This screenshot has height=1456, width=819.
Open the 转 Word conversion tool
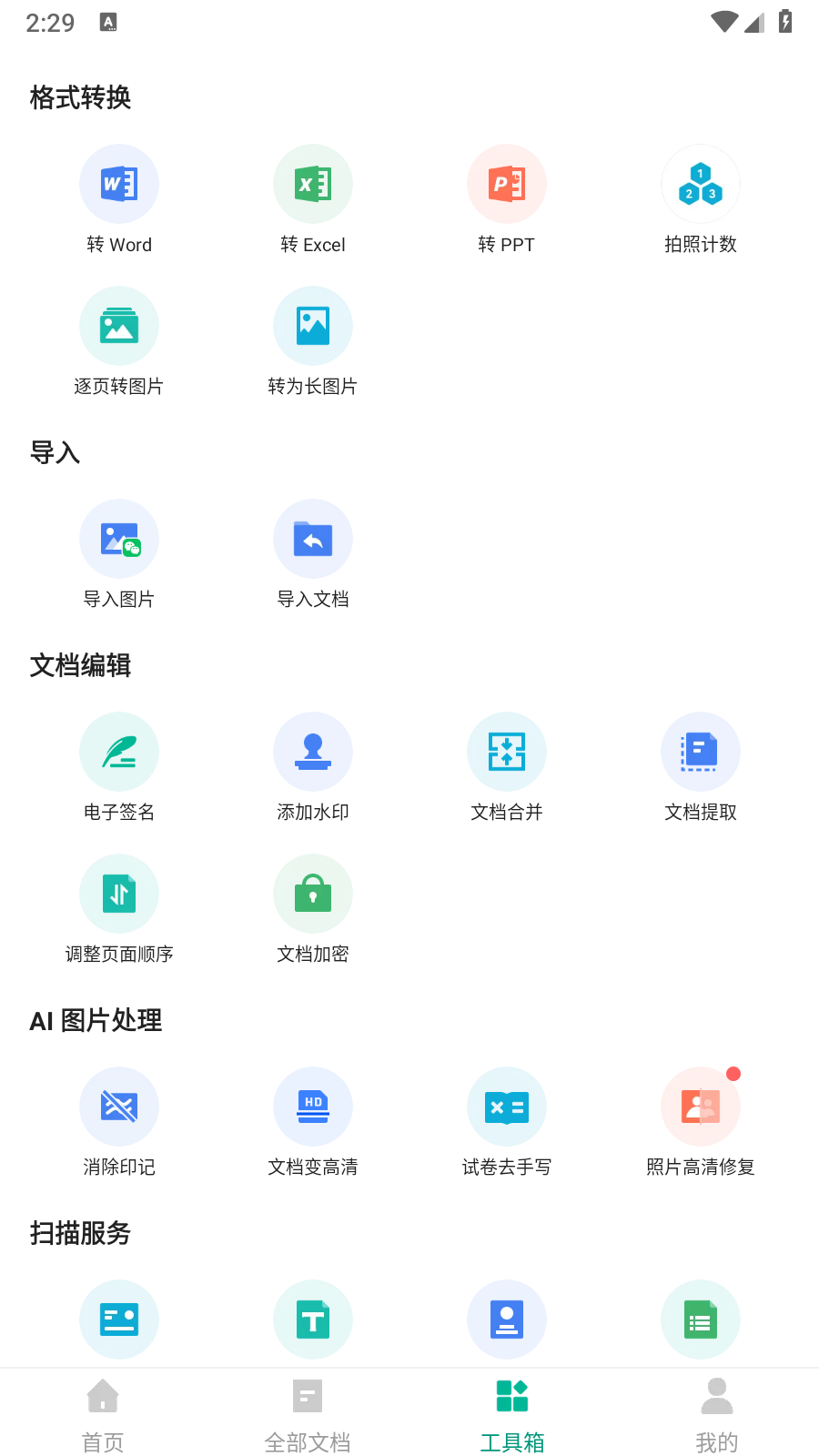click(x=119, y=200)
